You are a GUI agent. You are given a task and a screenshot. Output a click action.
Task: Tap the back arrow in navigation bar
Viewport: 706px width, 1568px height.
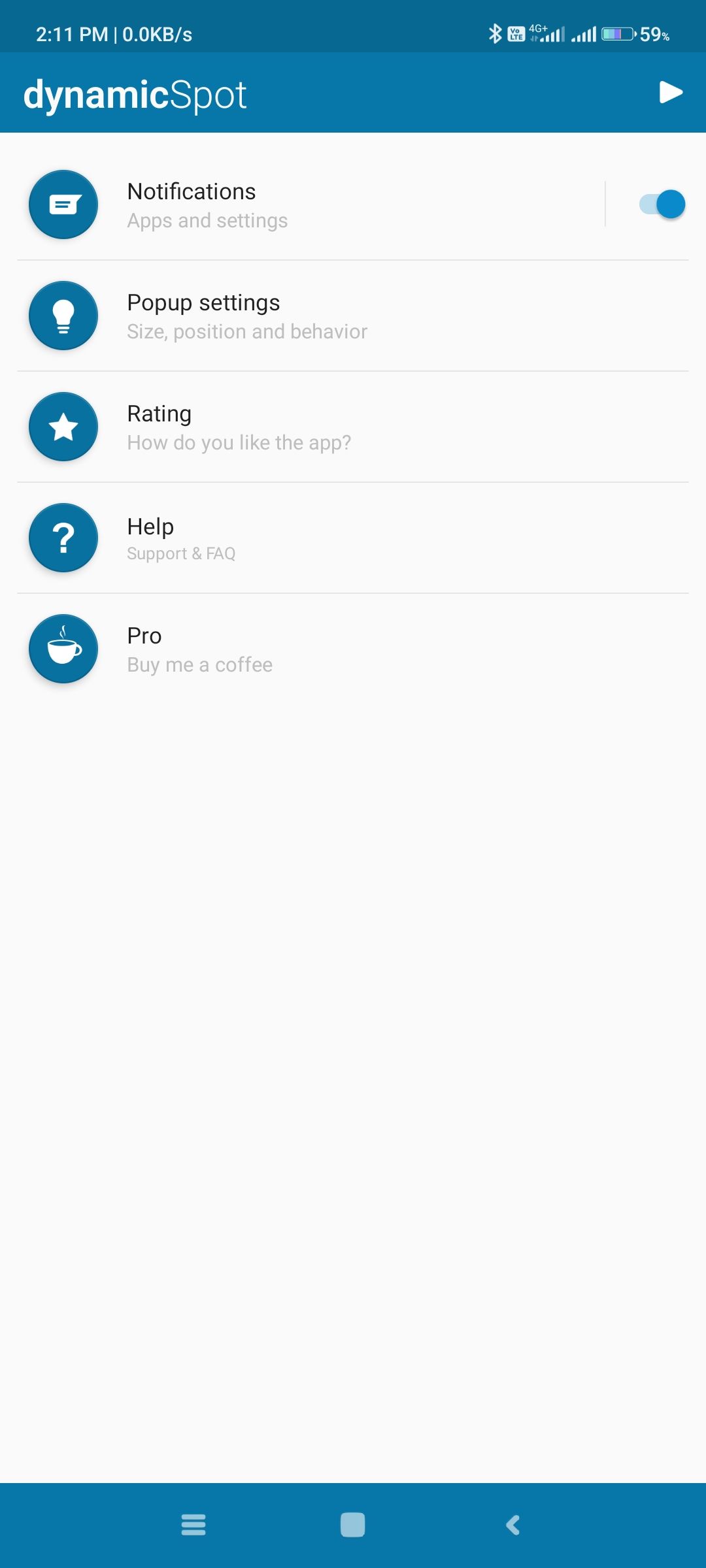coord(514,1525)
